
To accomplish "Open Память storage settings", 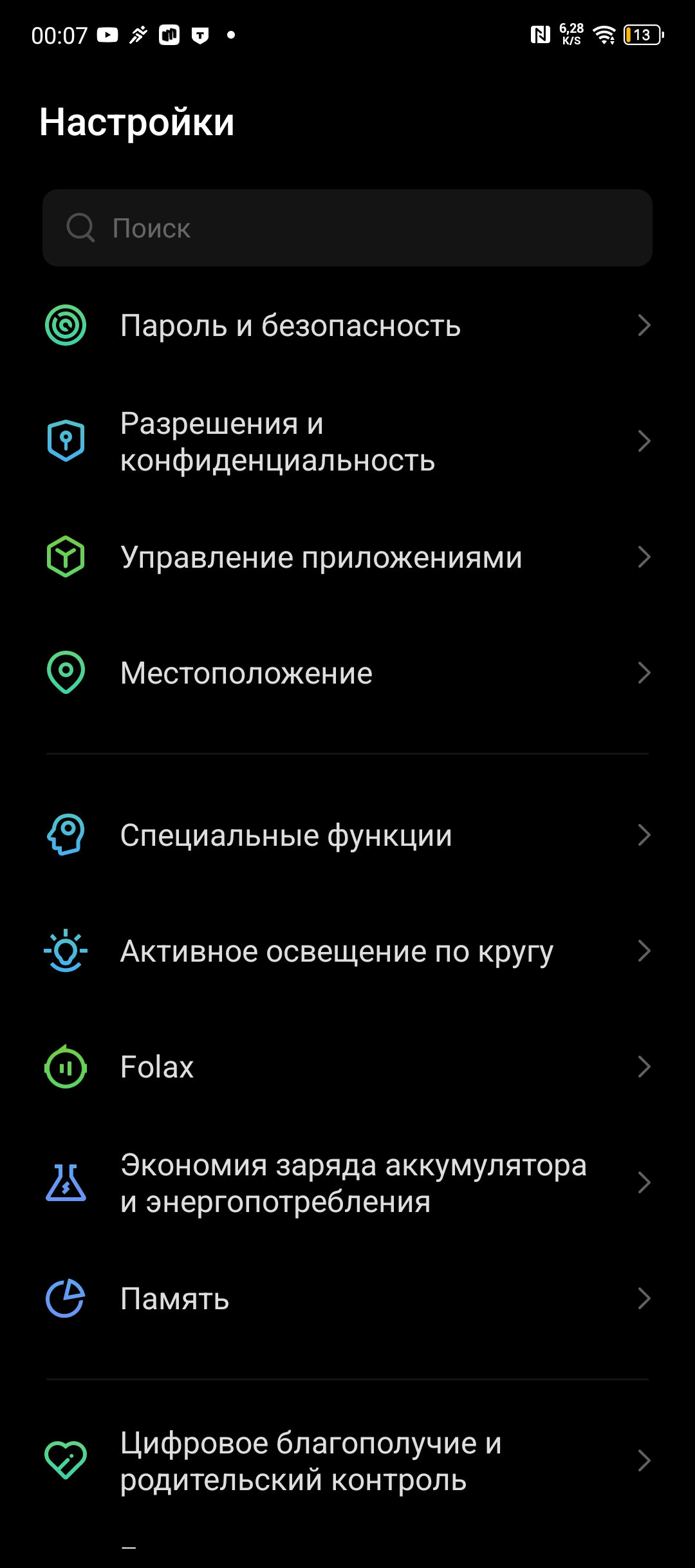I will click(x=347, y=1299).
